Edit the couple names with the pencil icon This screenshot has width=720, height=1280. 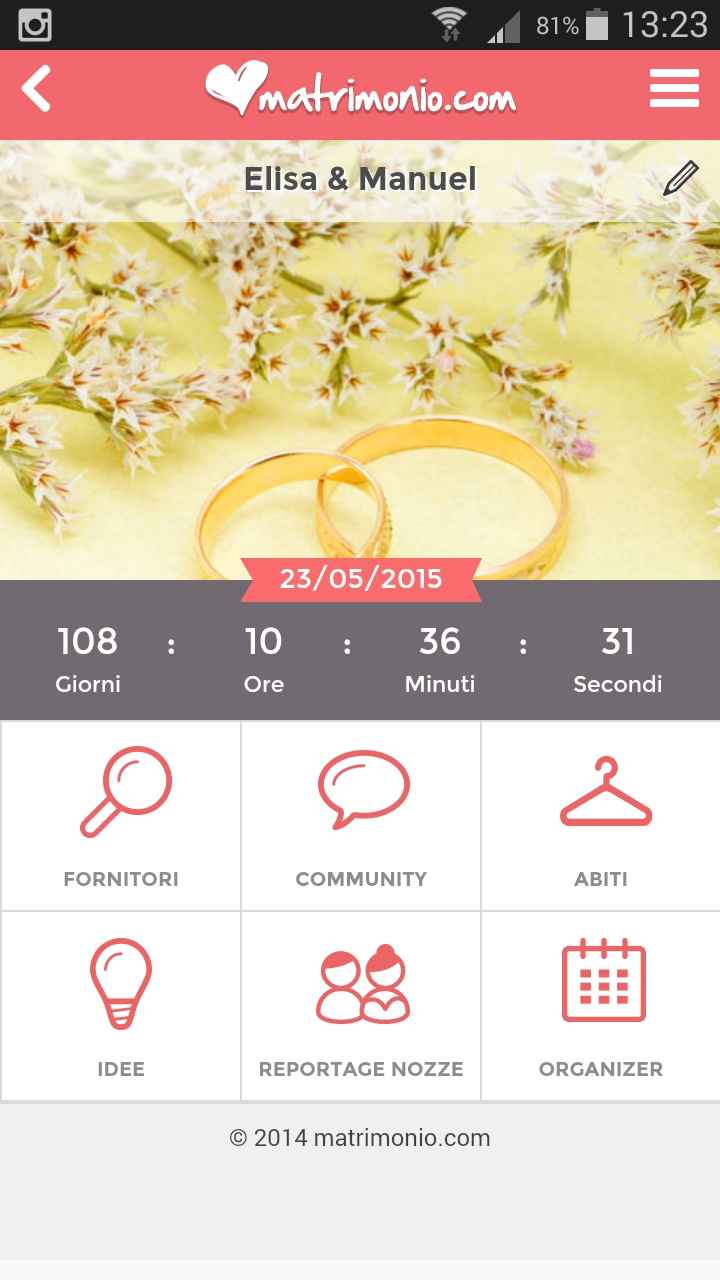(680, 180)
